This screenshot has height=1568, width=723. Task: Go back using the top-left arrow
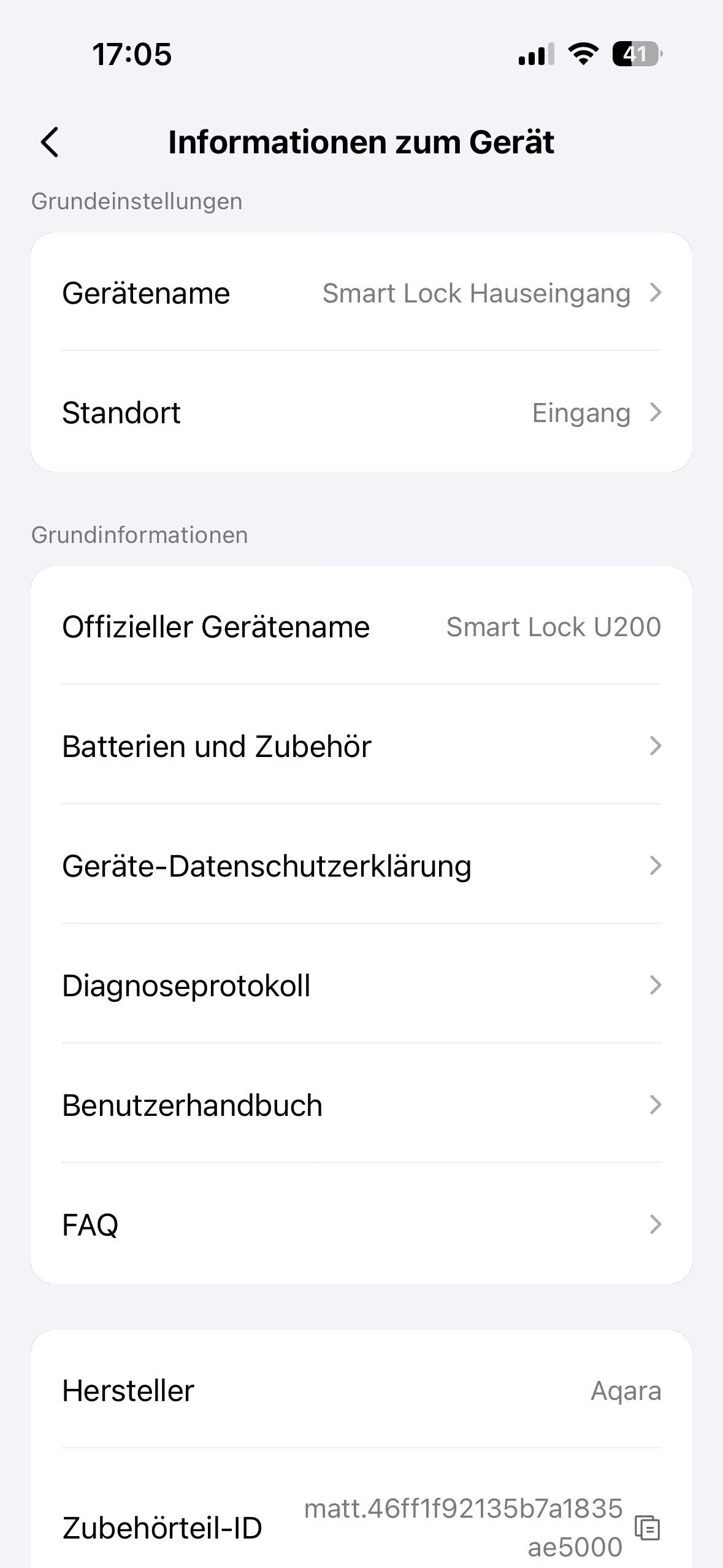(x=50, y=142)
